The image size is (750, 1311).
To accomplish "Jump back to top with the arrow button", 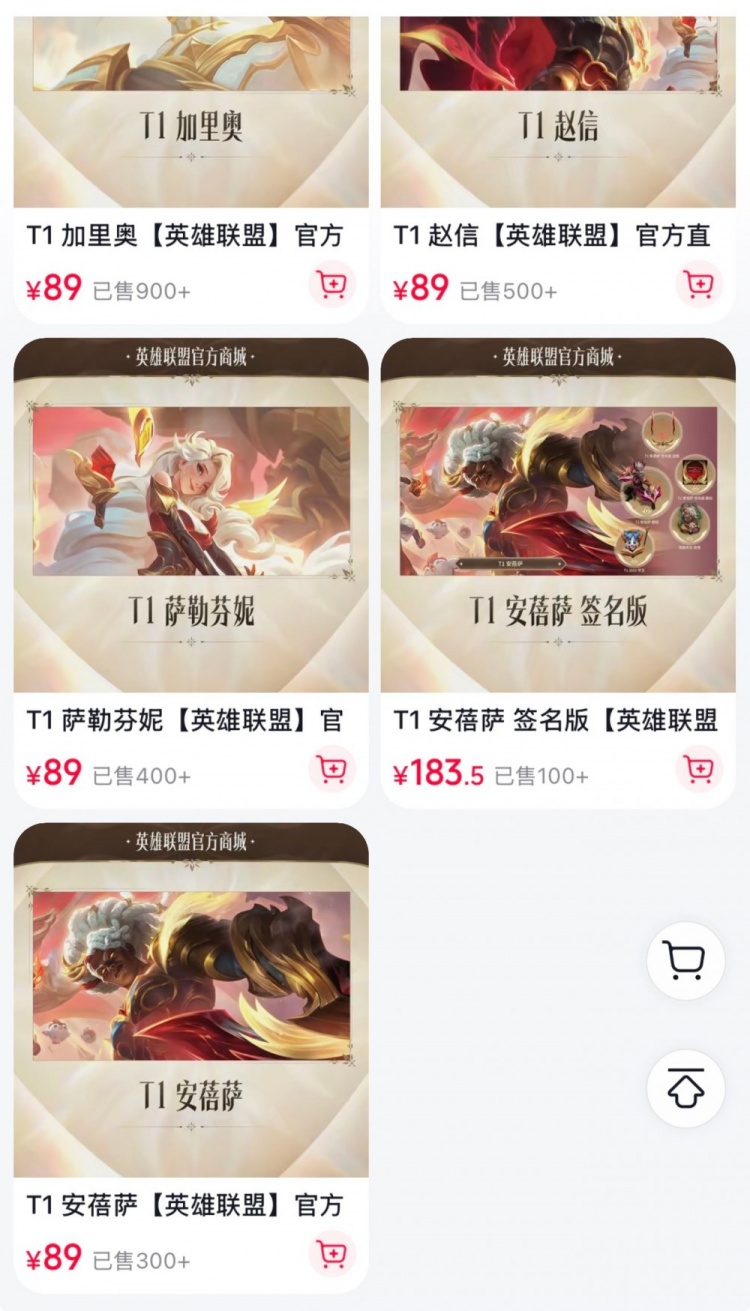I will [x=686, y=1089].
